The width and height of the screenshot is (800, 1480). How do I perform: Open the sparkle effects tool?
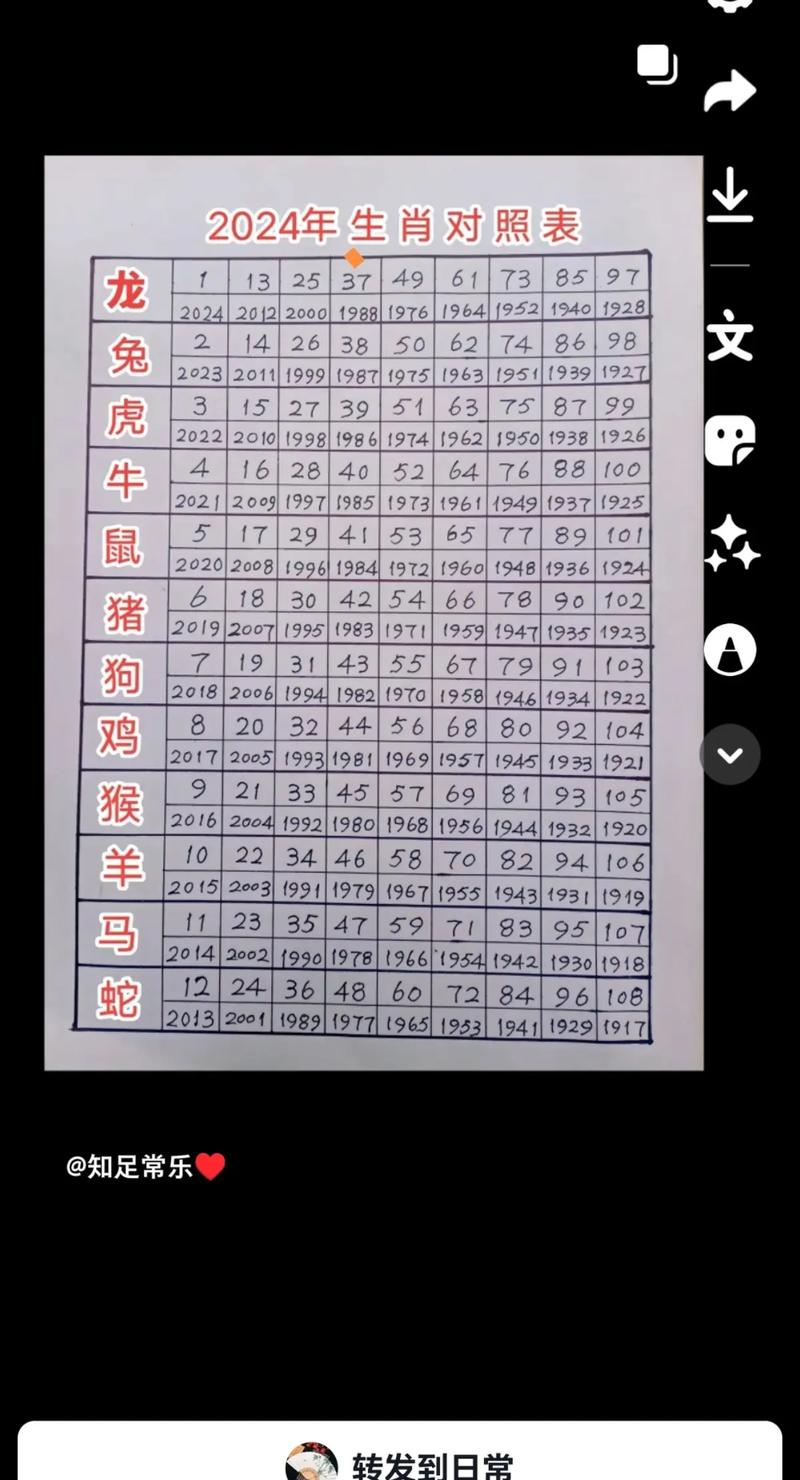click(731, 544)
